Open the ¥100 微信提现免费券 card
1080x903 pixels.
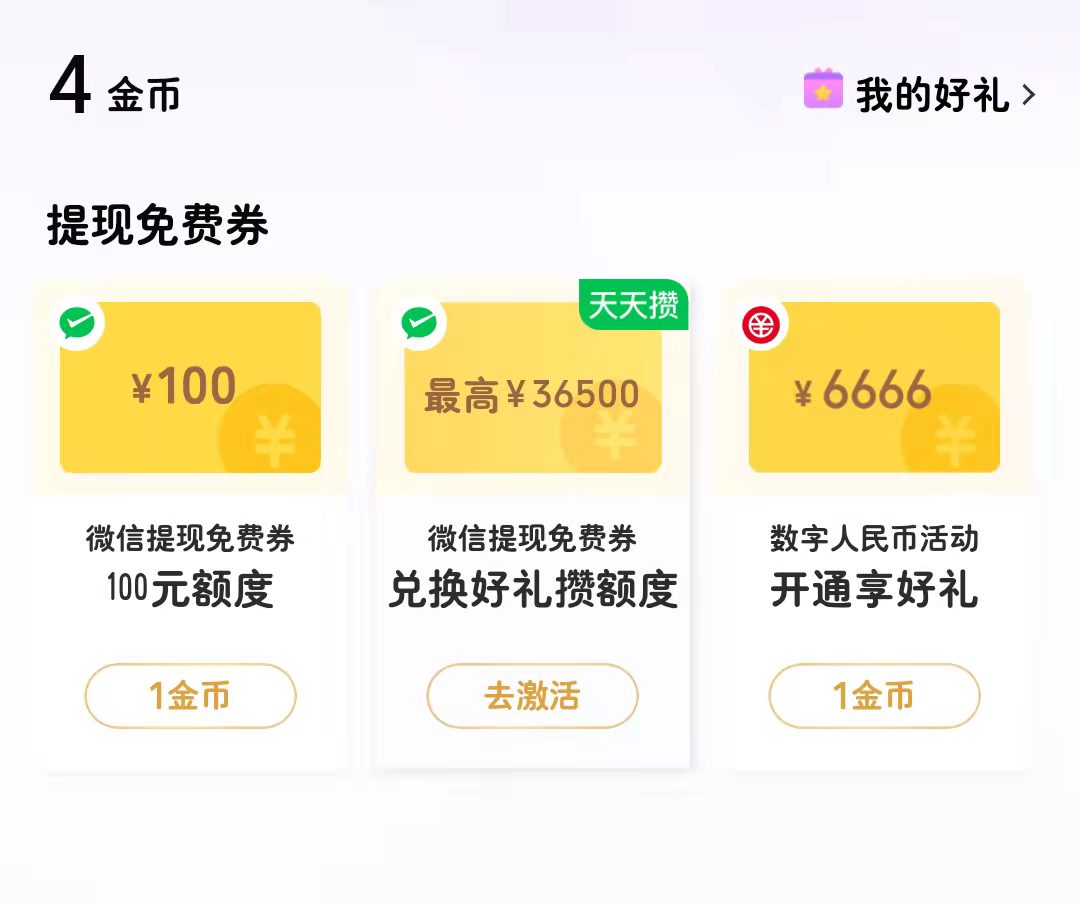190,388
